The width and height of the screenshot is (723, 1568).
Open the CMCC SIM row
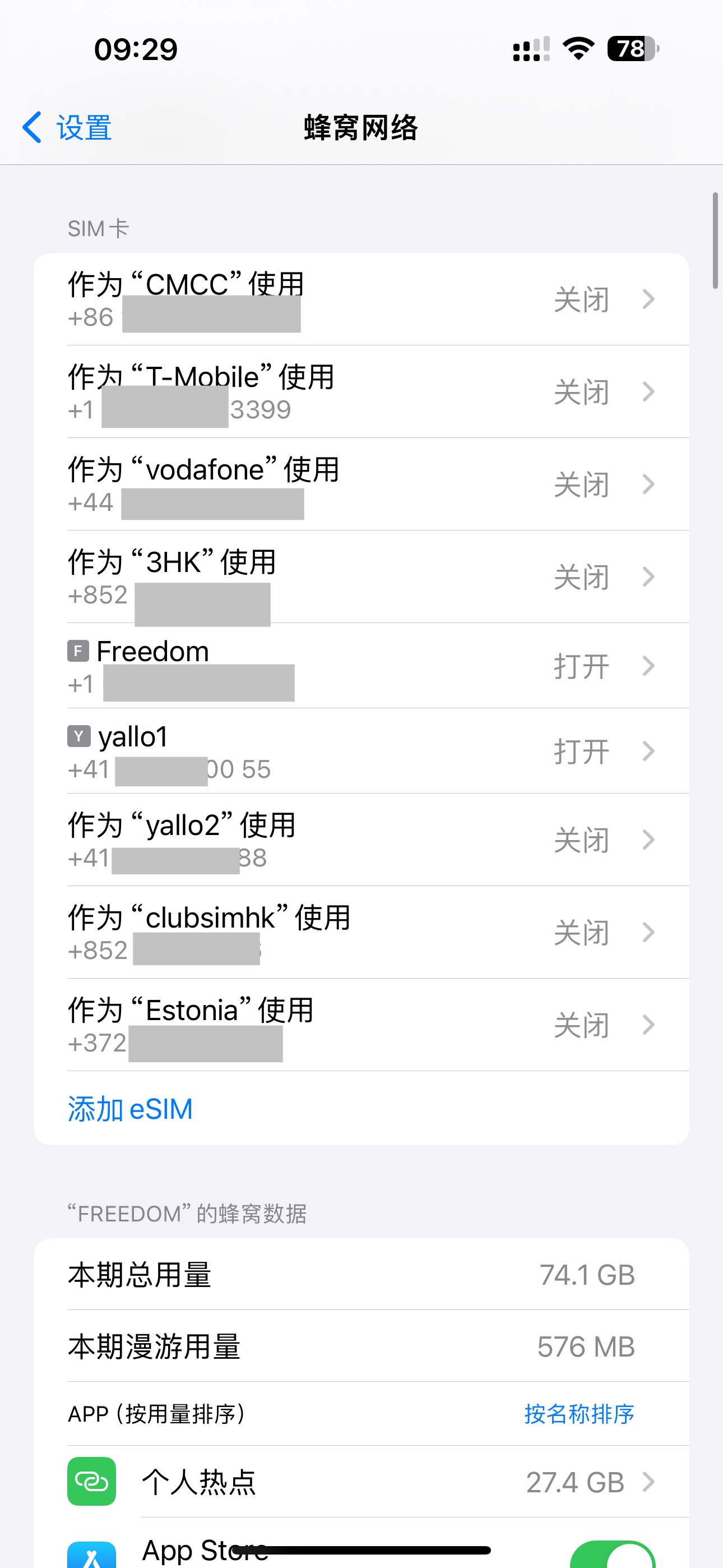pyautogui.click(x=361, y=299)
